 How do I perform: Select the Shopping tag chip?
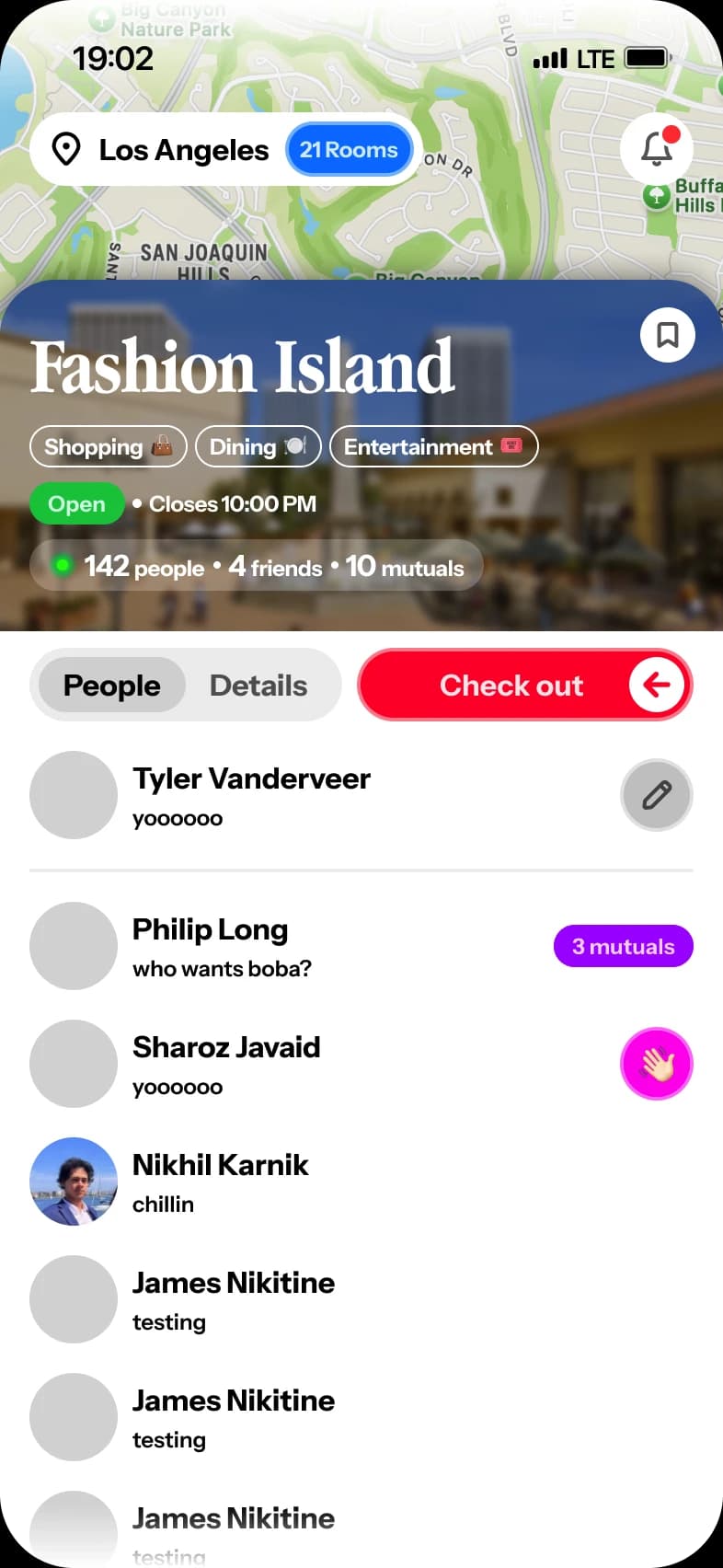point(109,447)
